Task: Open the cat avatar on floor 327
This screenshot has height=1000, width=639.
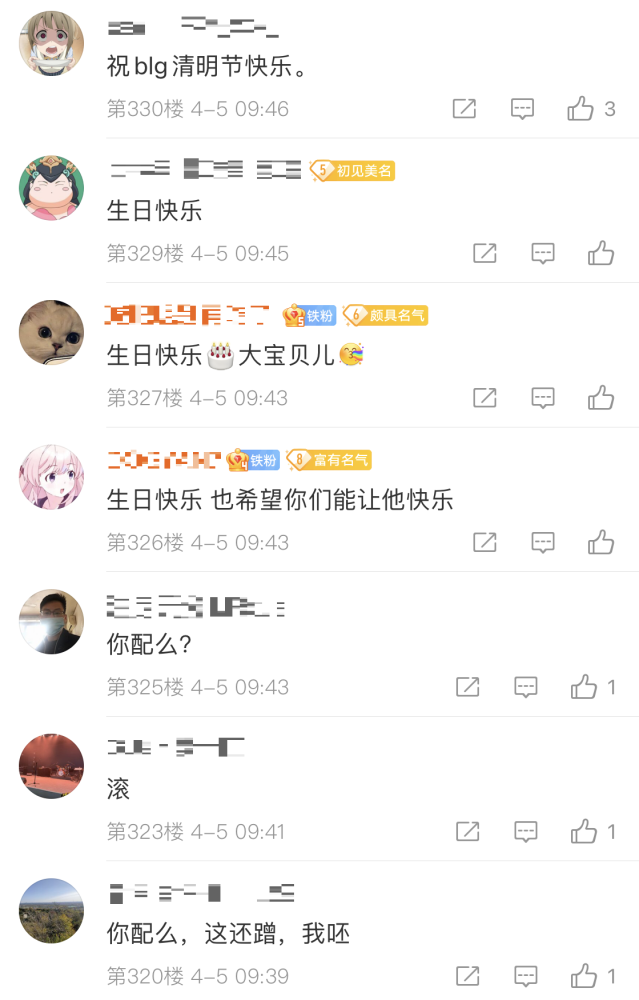Action: pyautogui.click(x=51, y=332)
